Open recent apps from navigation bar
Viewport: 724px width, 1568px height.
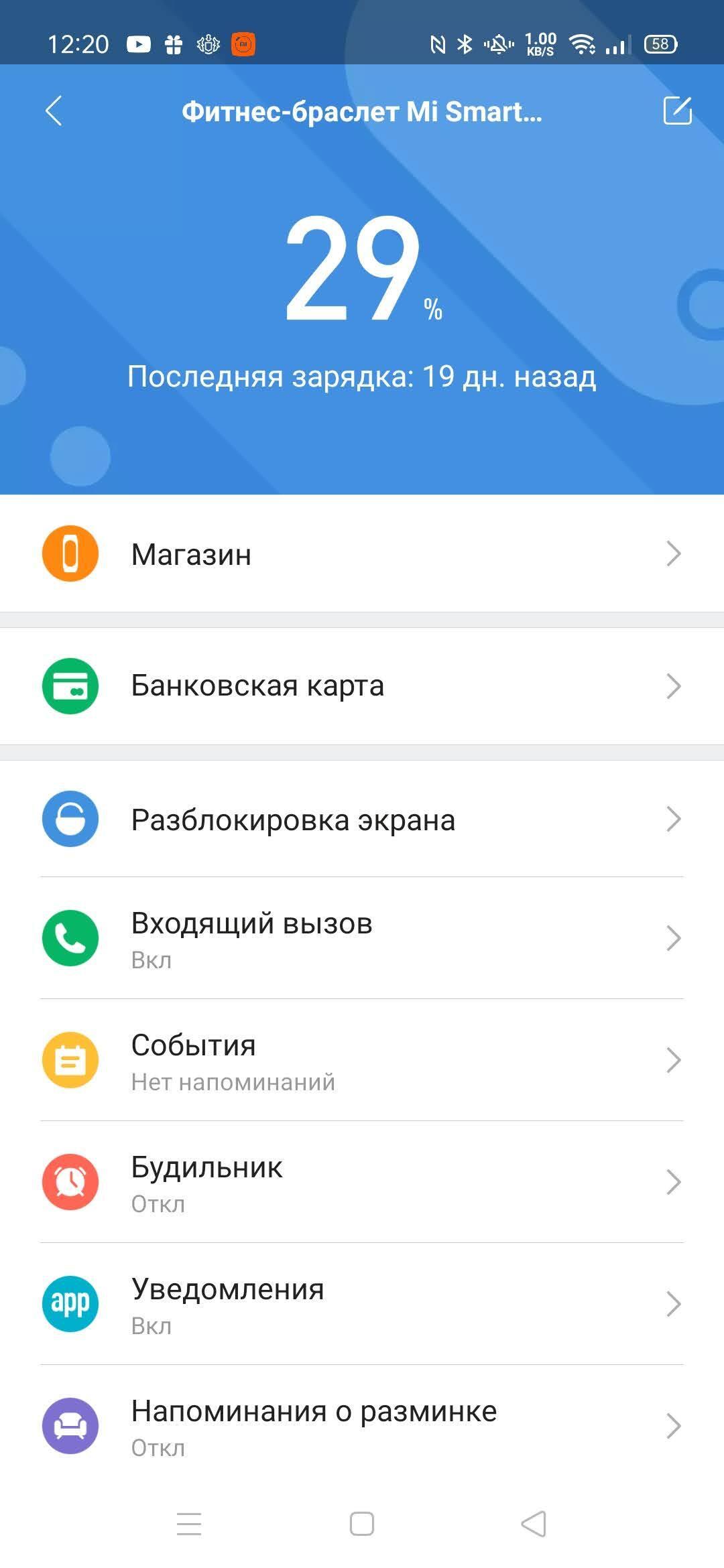pos(189,1524)
